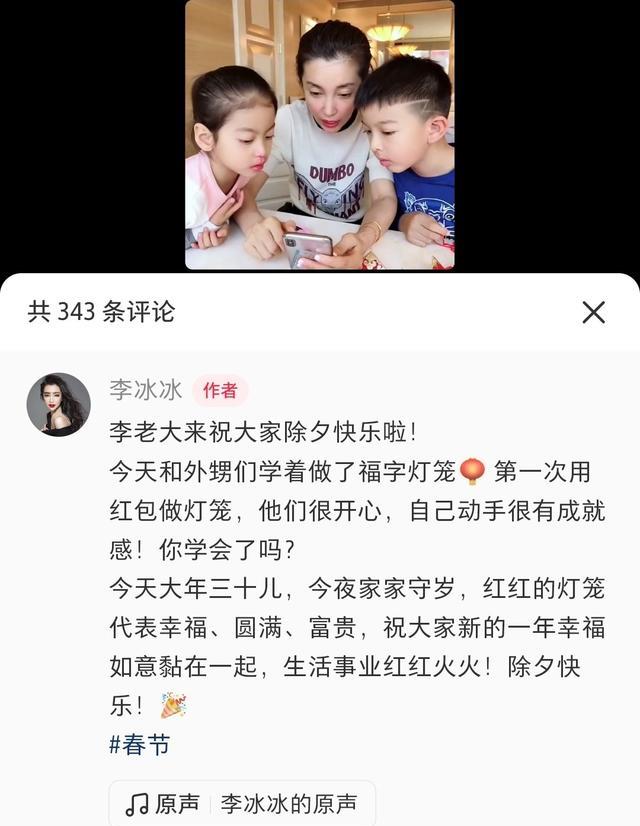Open Li Bingbing's profile avatar

click(58, 405)
